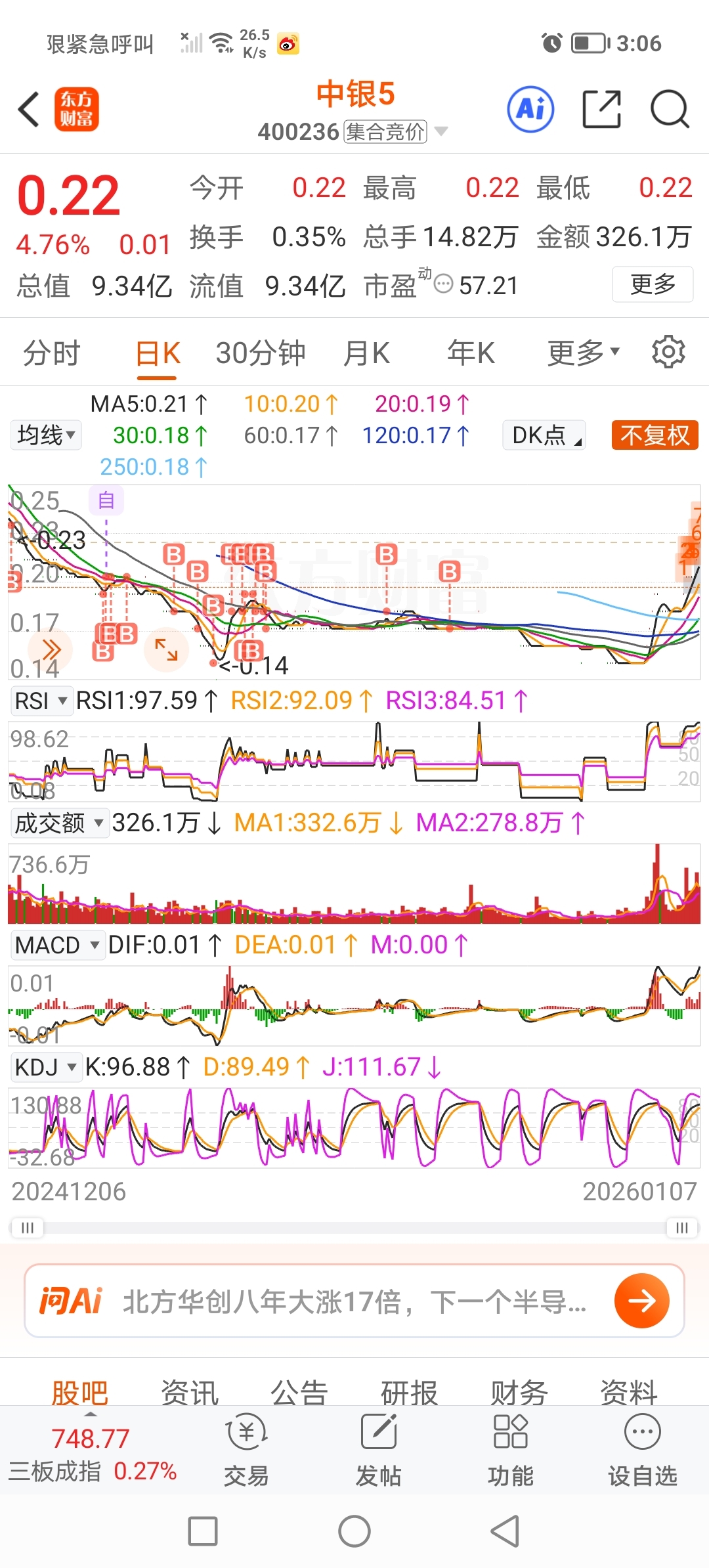Open the AI assistant icon
Image resolution: width=709 pixels, height=1568 pixels.
tap(530, 109)
